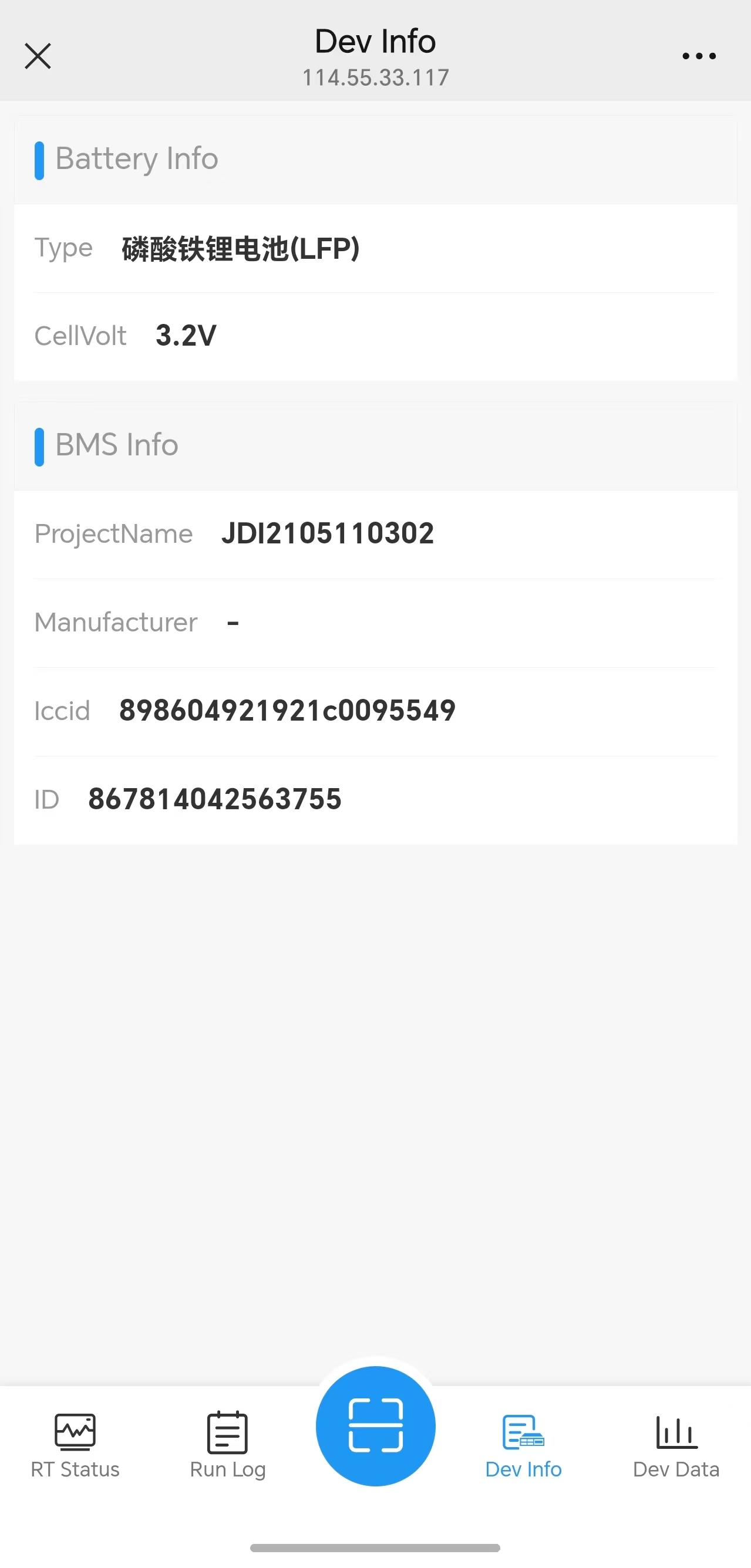
Task: Select the Battery Info section header
Action: (x=136, y=159)
